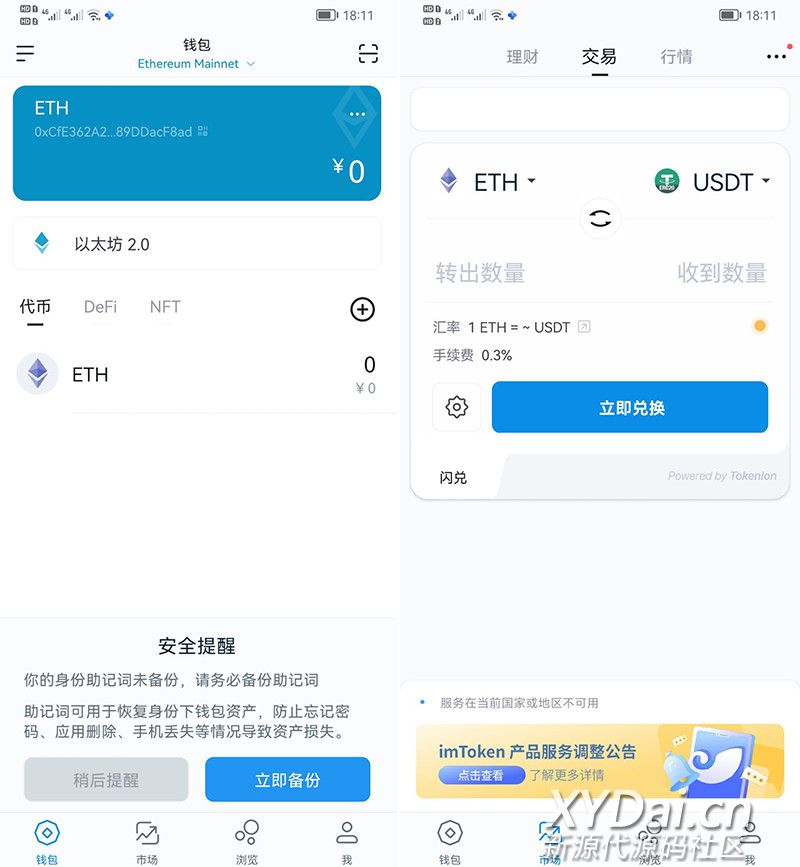
Task: Tap 立即兑换 to swap now
Action: tap(630, 408)
